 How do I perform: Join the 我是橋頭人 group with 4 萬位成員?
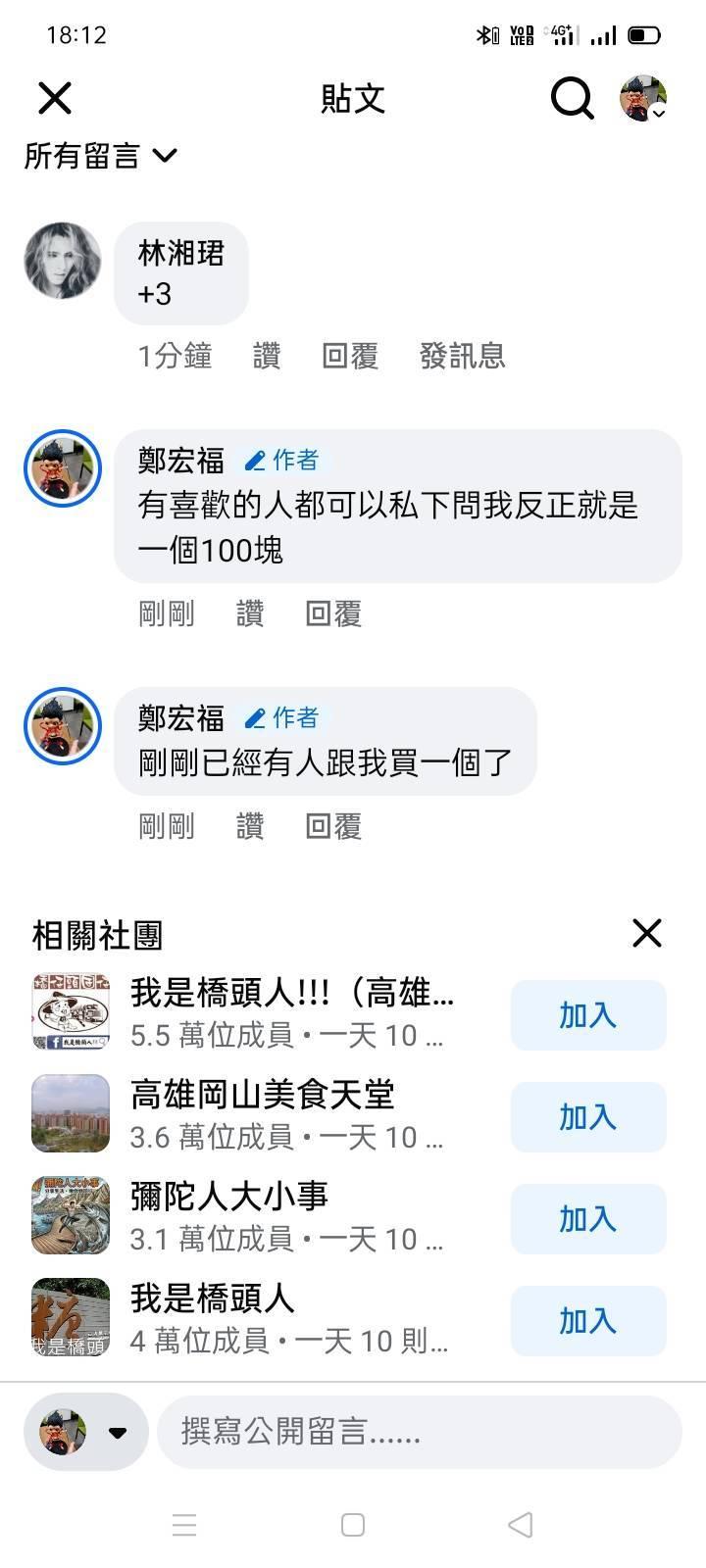click(588, 1321)
